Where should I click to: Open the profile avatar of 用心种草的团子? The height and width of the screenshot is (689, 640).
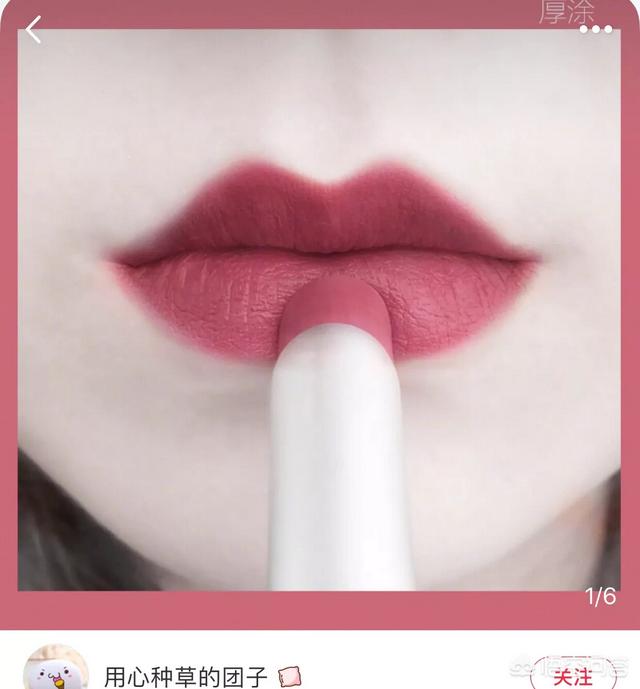(55, 672)
